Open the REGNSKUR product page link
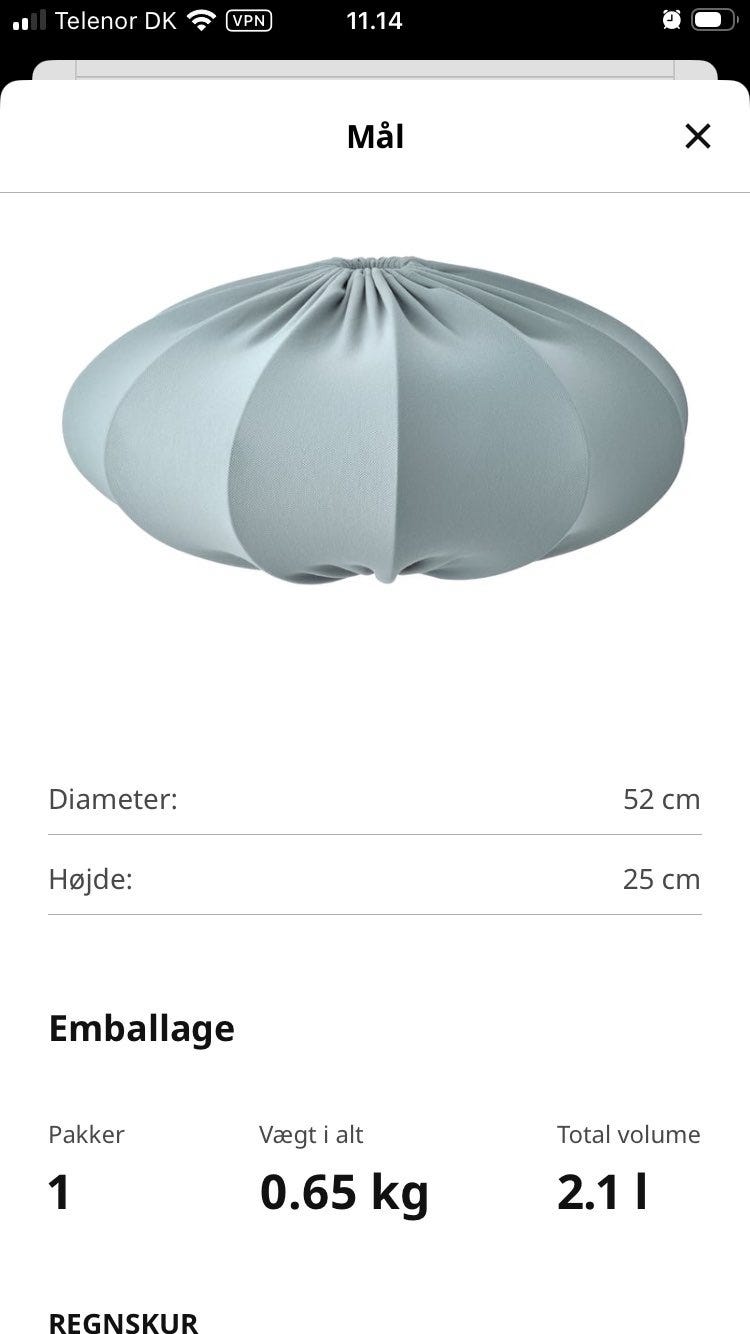750x1334 pixels. click(123, 1322)
